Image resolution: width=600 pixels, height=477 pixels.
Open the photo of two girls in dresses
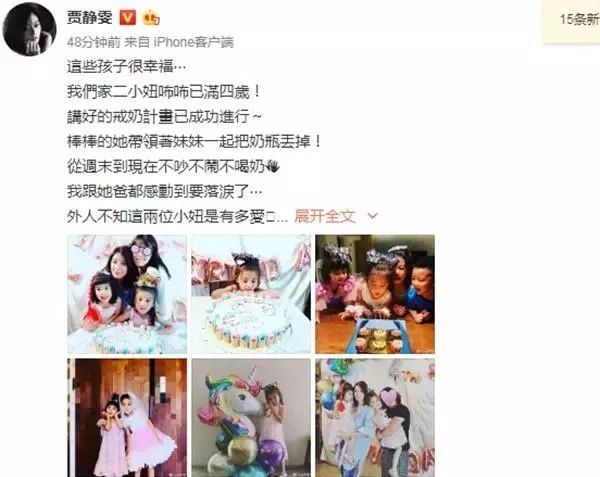click(x=126, y=417)
